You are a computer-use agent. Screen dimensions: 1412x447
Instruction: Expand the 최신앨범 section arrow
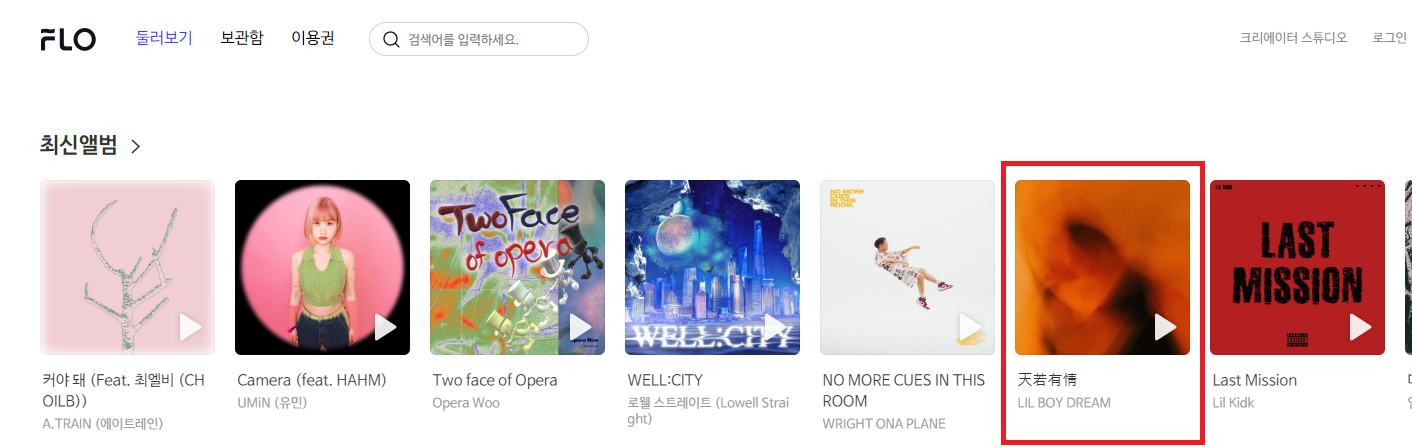pos(136,147)
